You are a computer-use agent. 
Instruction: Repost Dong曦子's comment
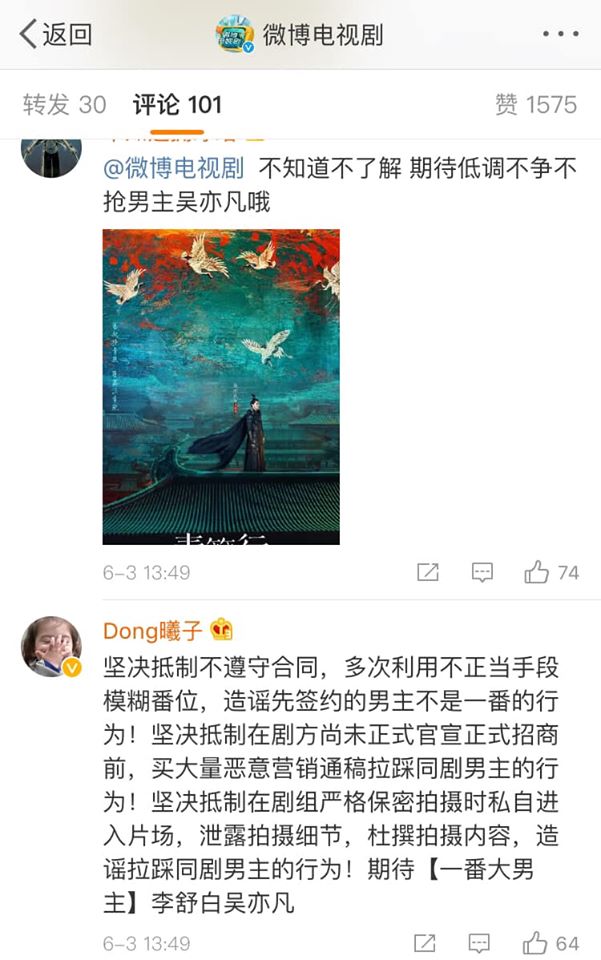tap(427, 942)
